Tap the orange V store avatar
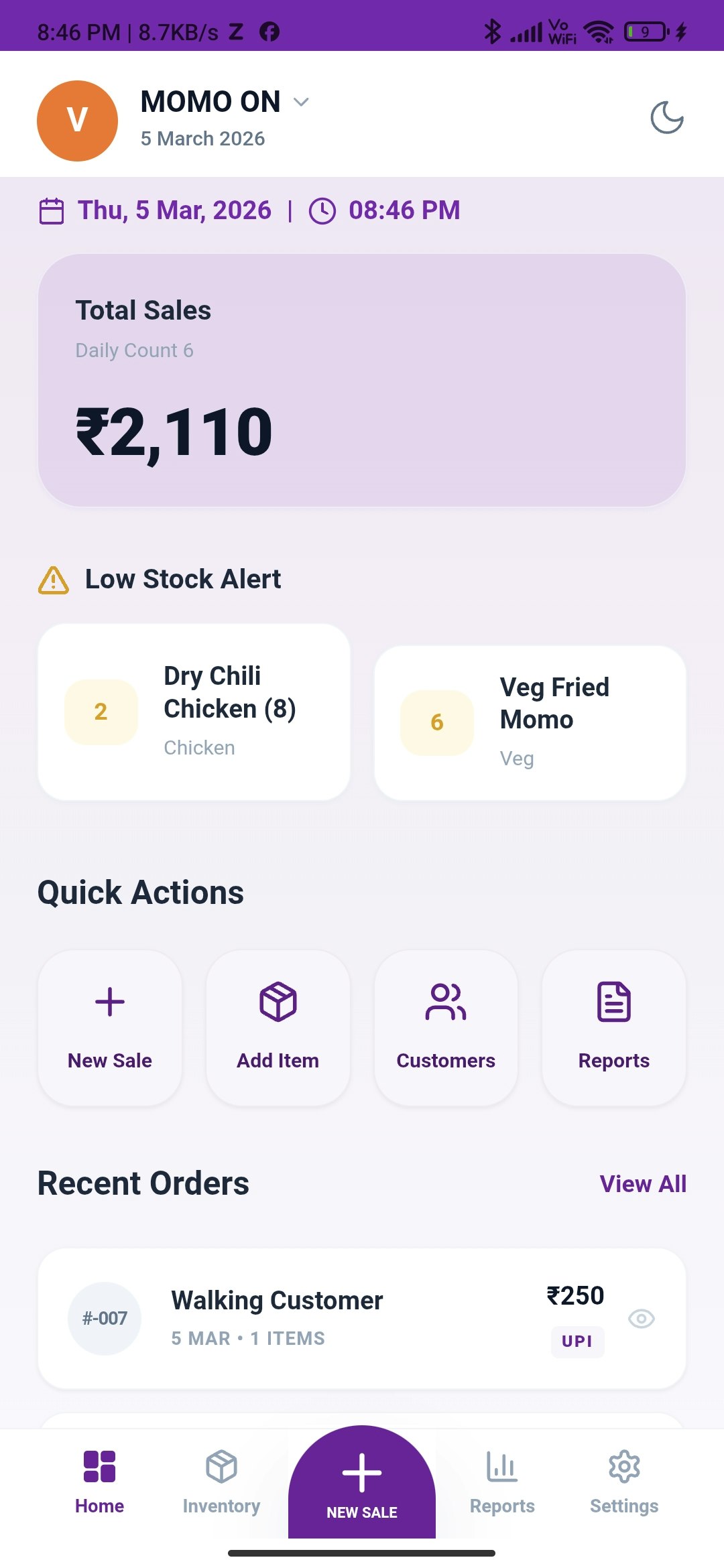The image size is (724, 1568). click(x=77, y=120)
